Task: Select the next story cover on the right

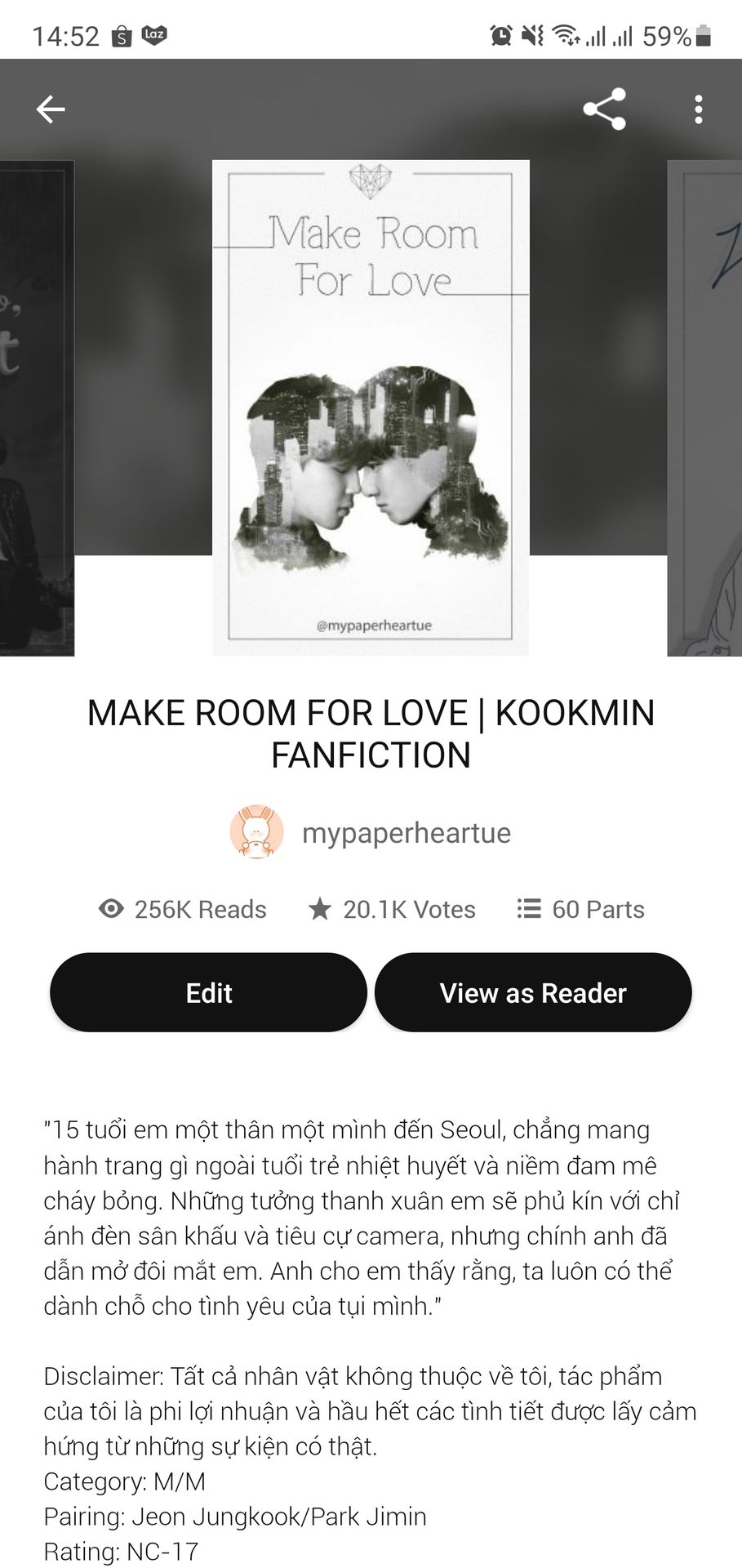Action: (x=704, y=408)
